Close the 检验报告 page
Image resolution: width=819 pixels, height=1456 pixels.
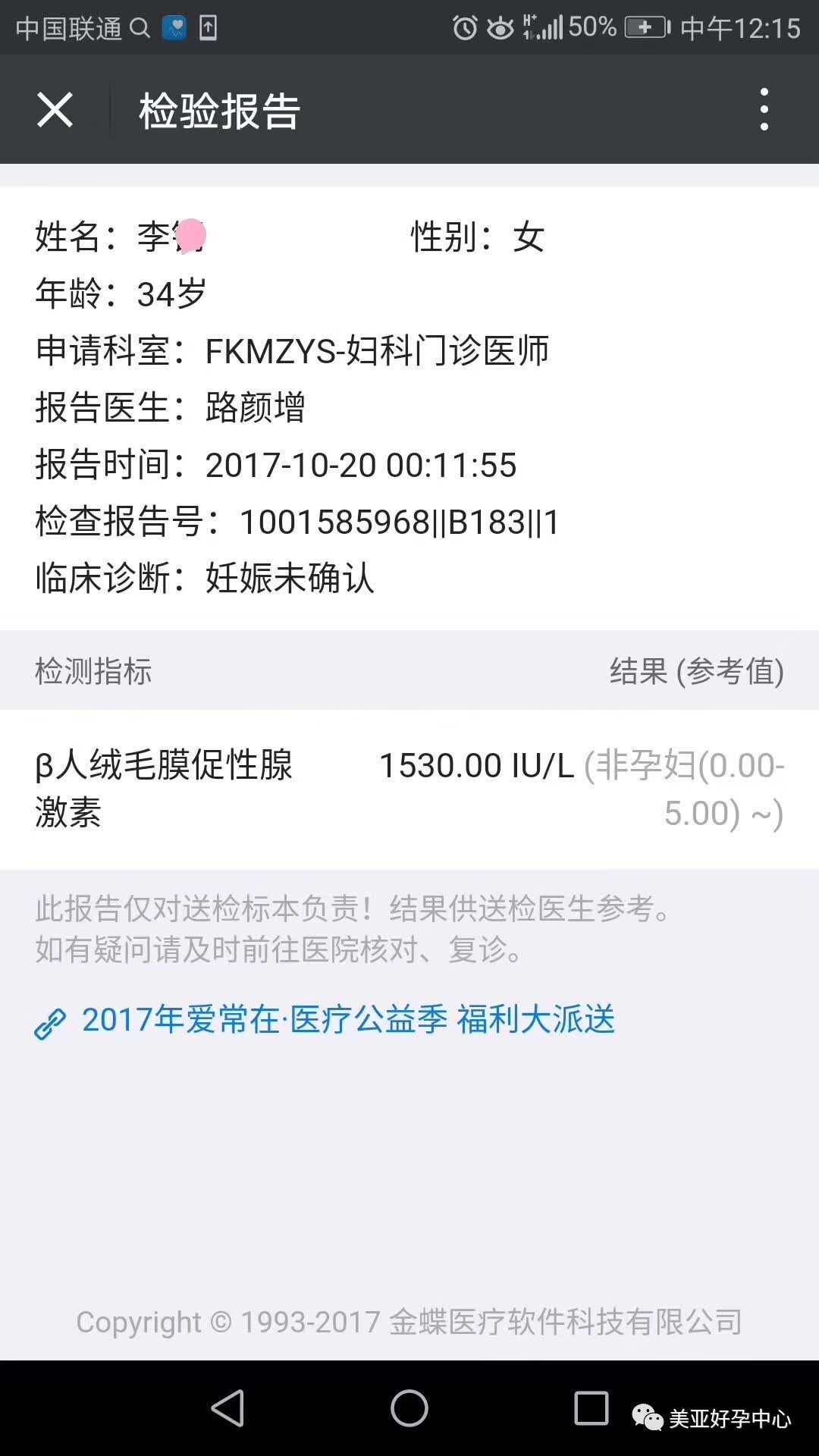click(x=55, y=111)
